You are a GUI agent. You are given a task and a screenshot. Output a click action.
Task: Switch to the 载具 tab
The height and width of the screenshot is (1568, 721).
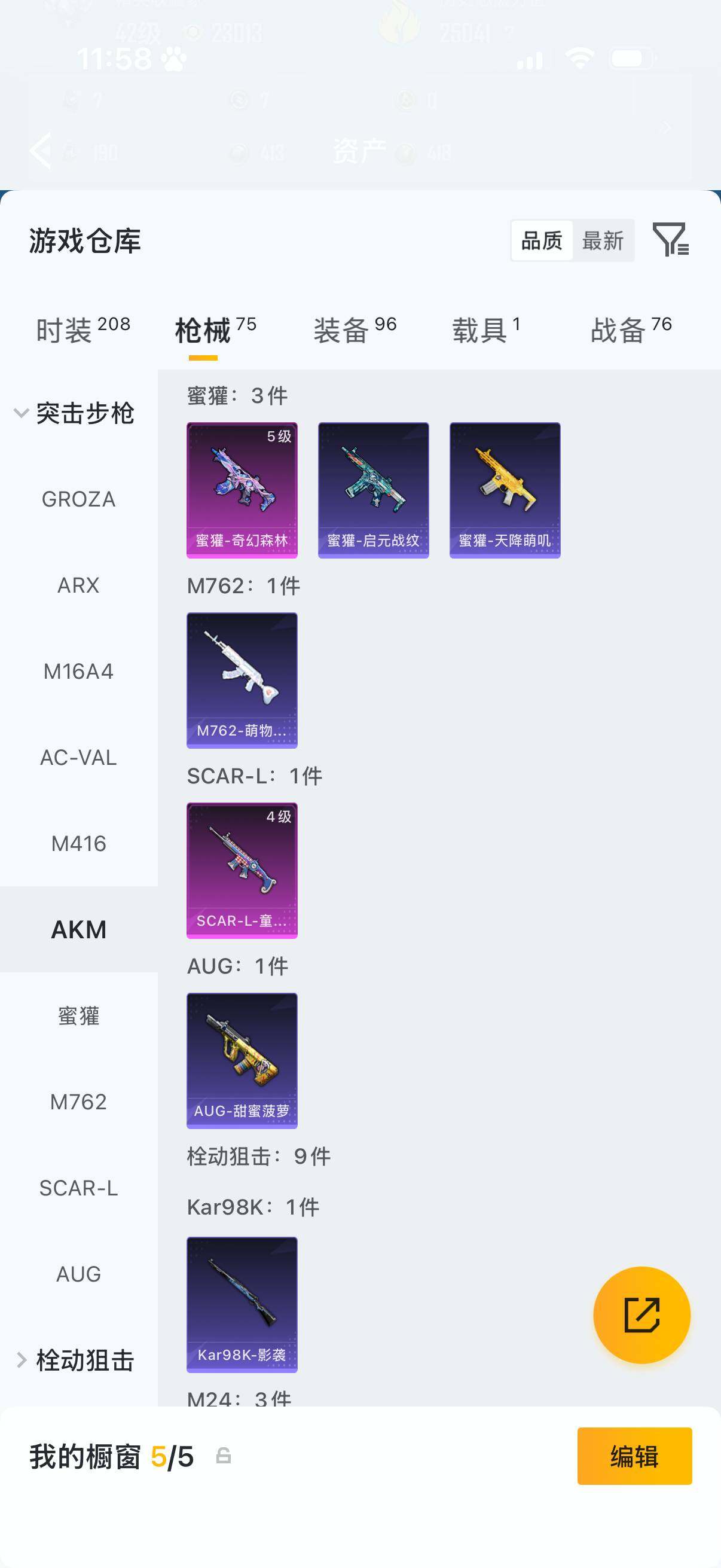point(486,330)
